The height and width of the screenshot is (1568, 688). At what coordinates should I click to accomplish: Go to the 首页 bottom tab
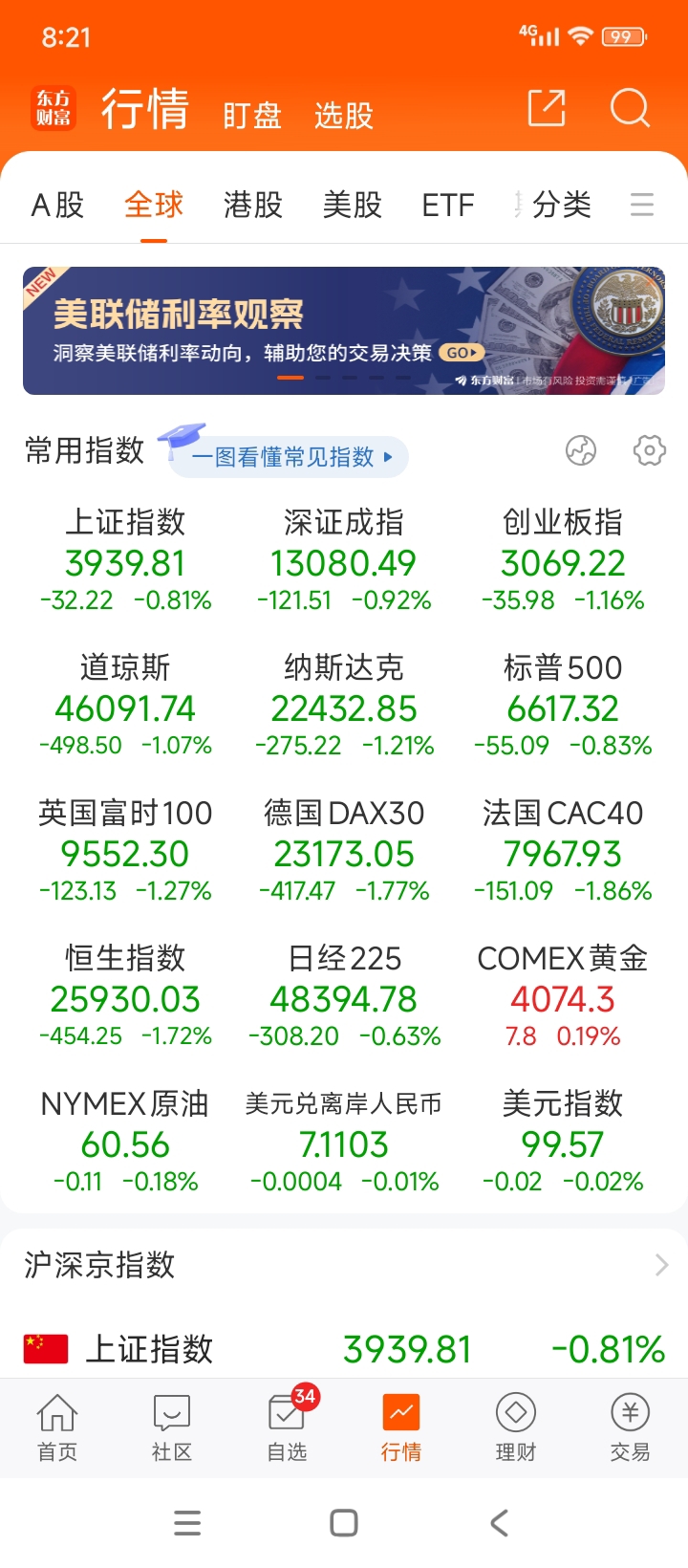click(x=57, y=1428)
